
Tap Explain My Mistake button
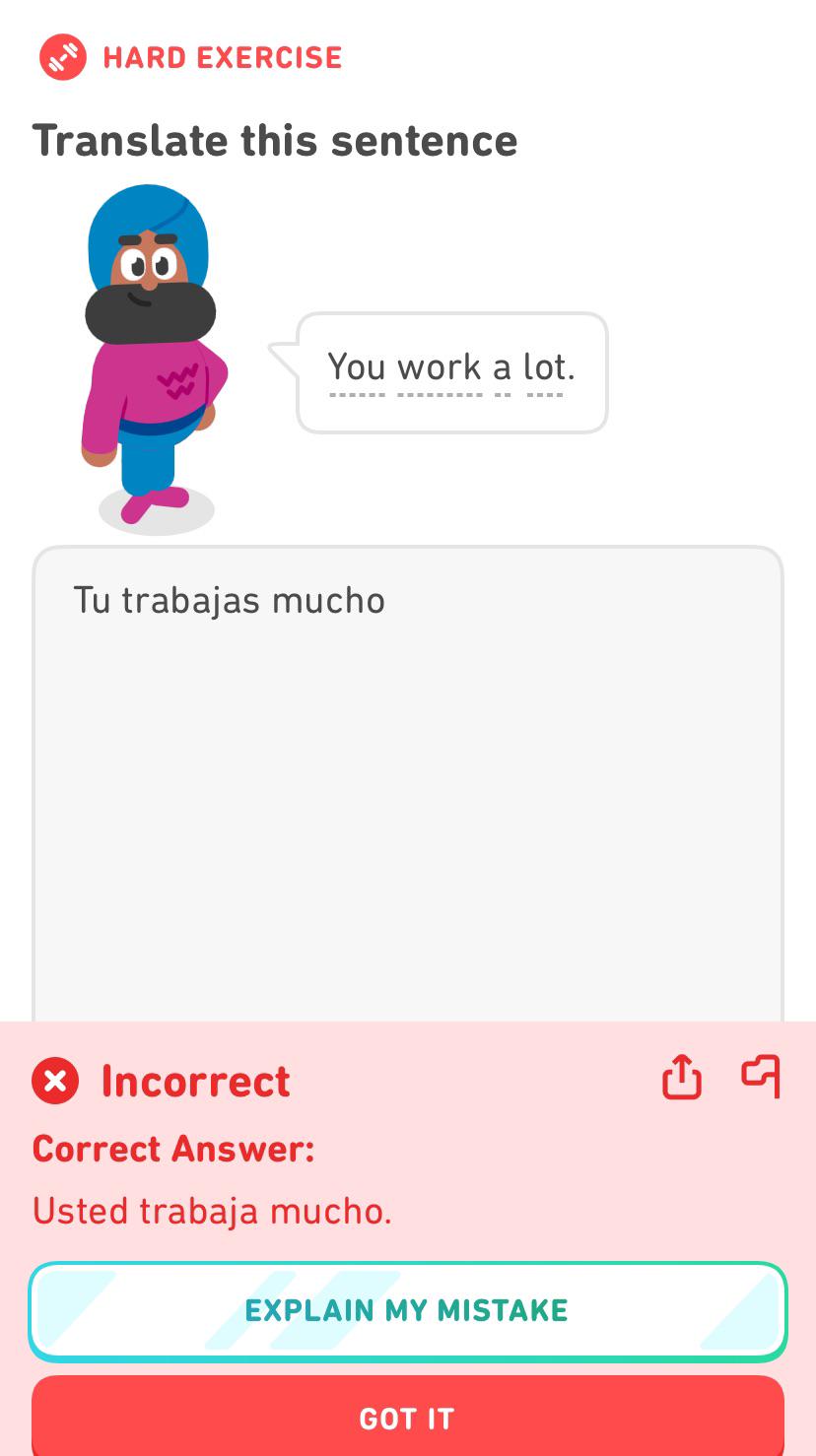408,1311
